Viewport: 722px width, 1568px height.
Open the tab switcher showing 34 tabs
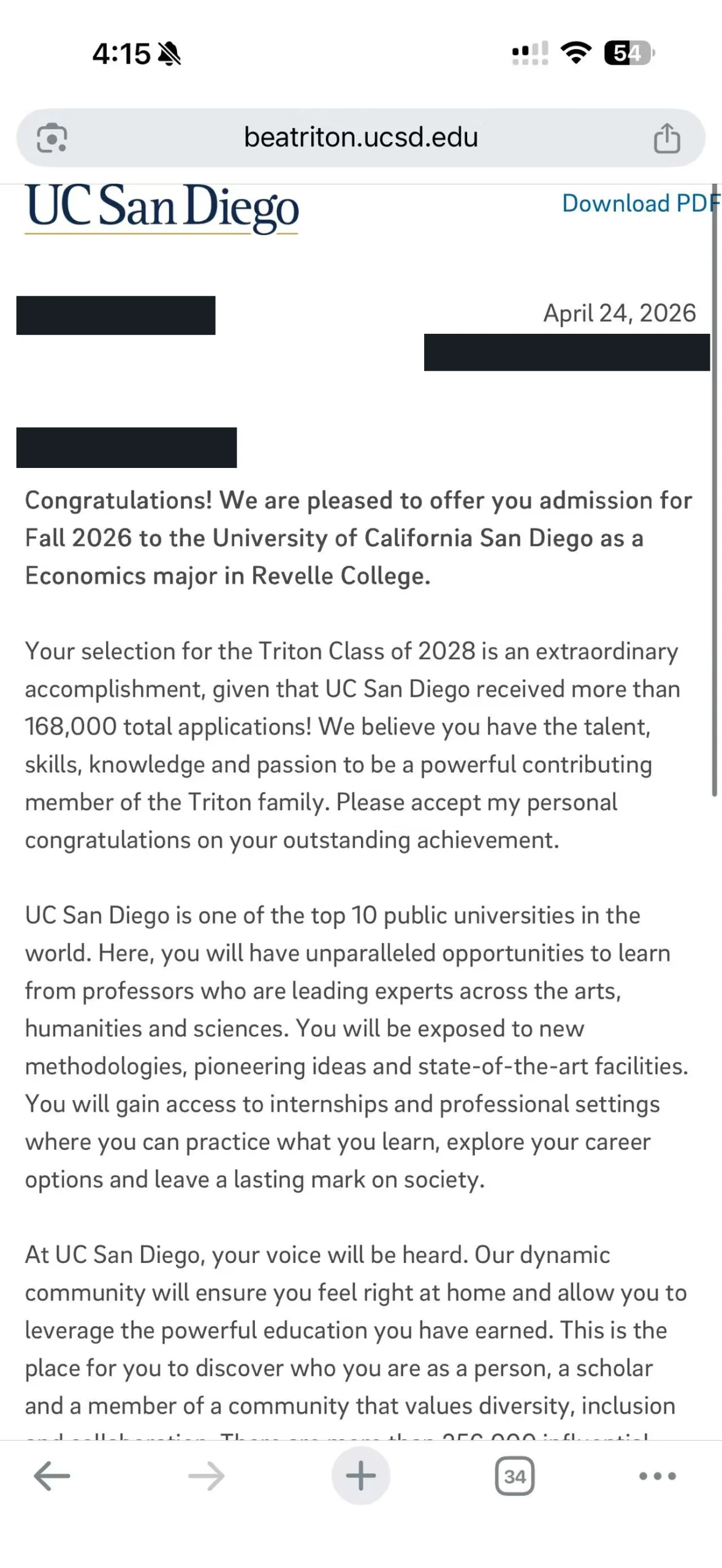[515, 1477]
